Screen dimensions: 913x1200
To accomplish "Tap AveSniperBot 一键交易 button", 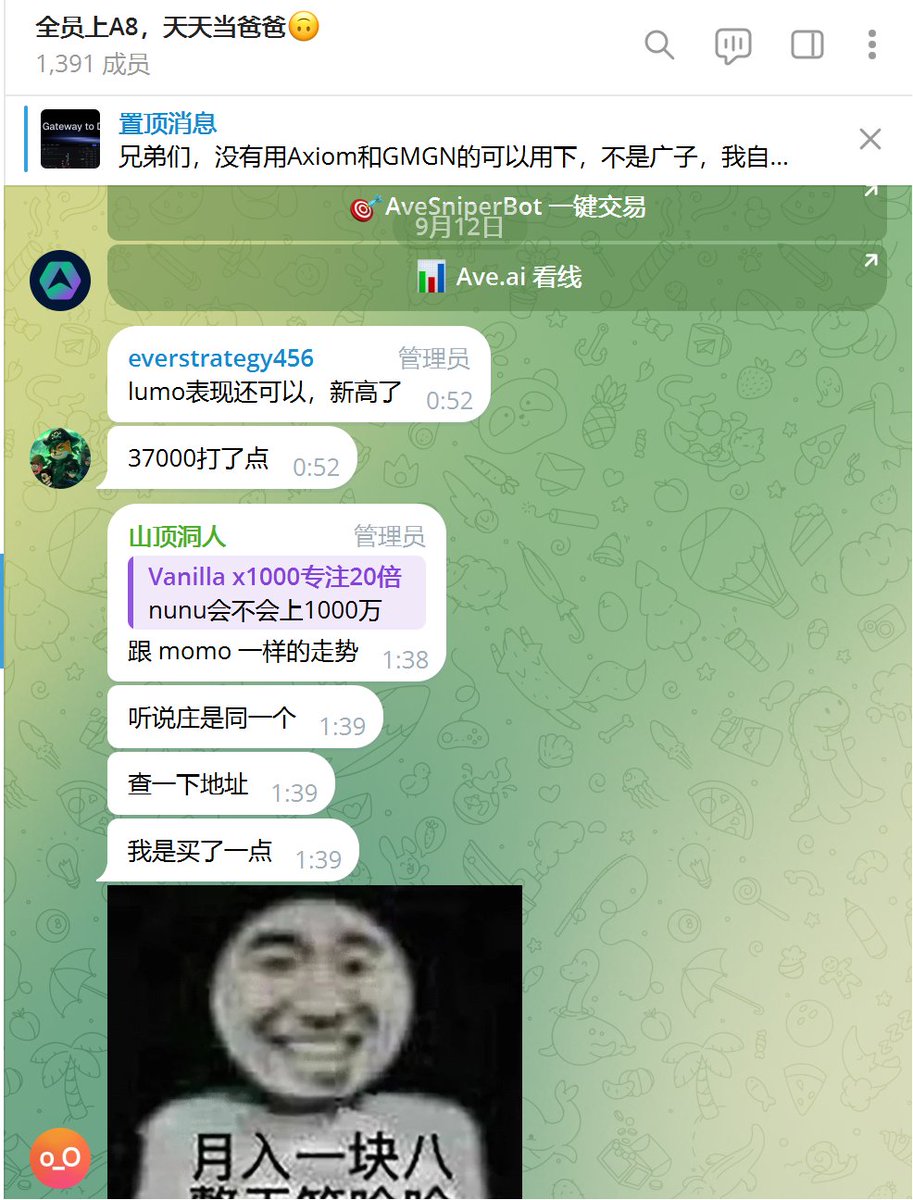I will (x=497, y=208).
